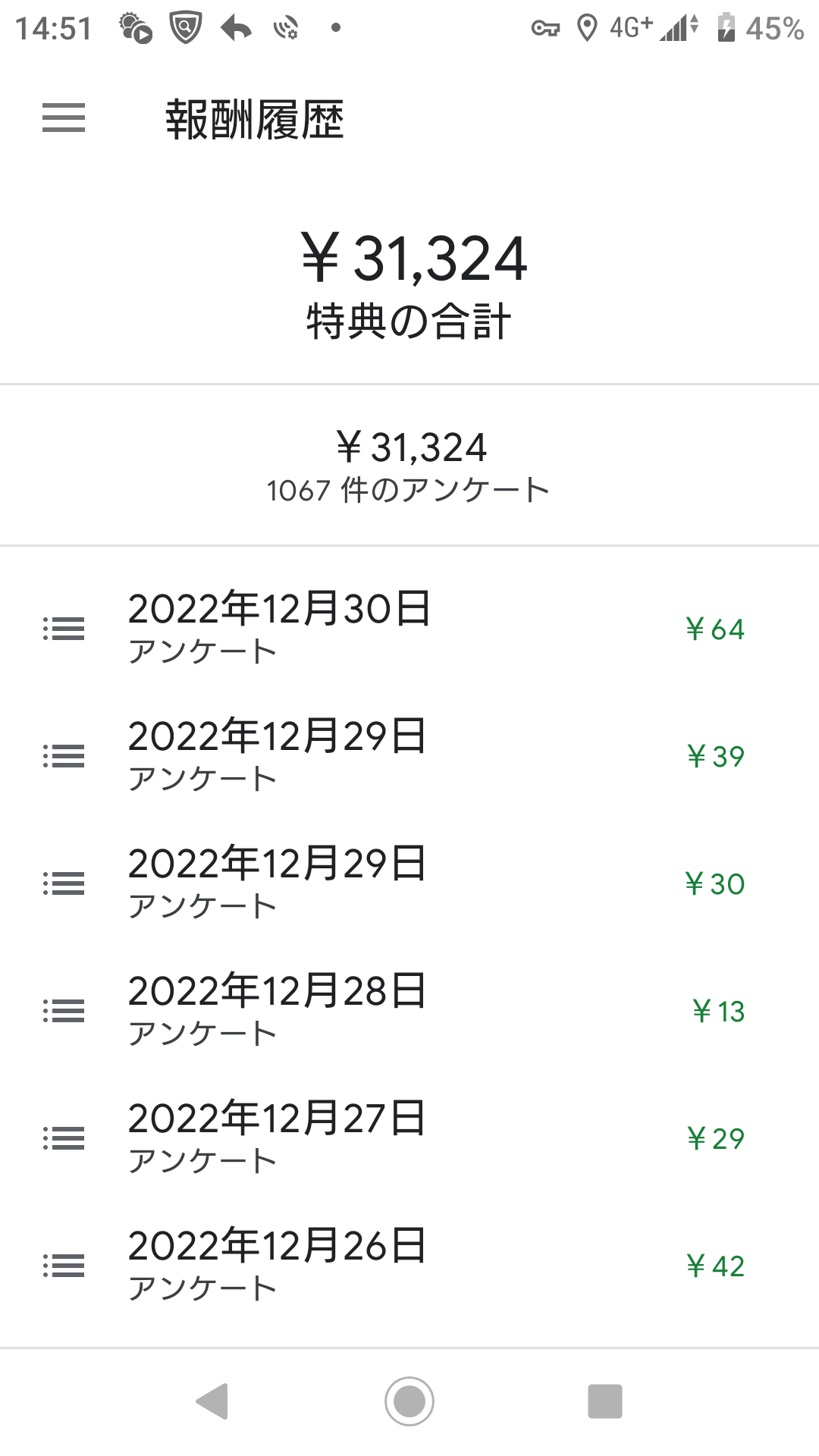Open the 2022年12月29日 survey worth ¥39
This screenshot has height=1456, width=819.
click(409, 756)
